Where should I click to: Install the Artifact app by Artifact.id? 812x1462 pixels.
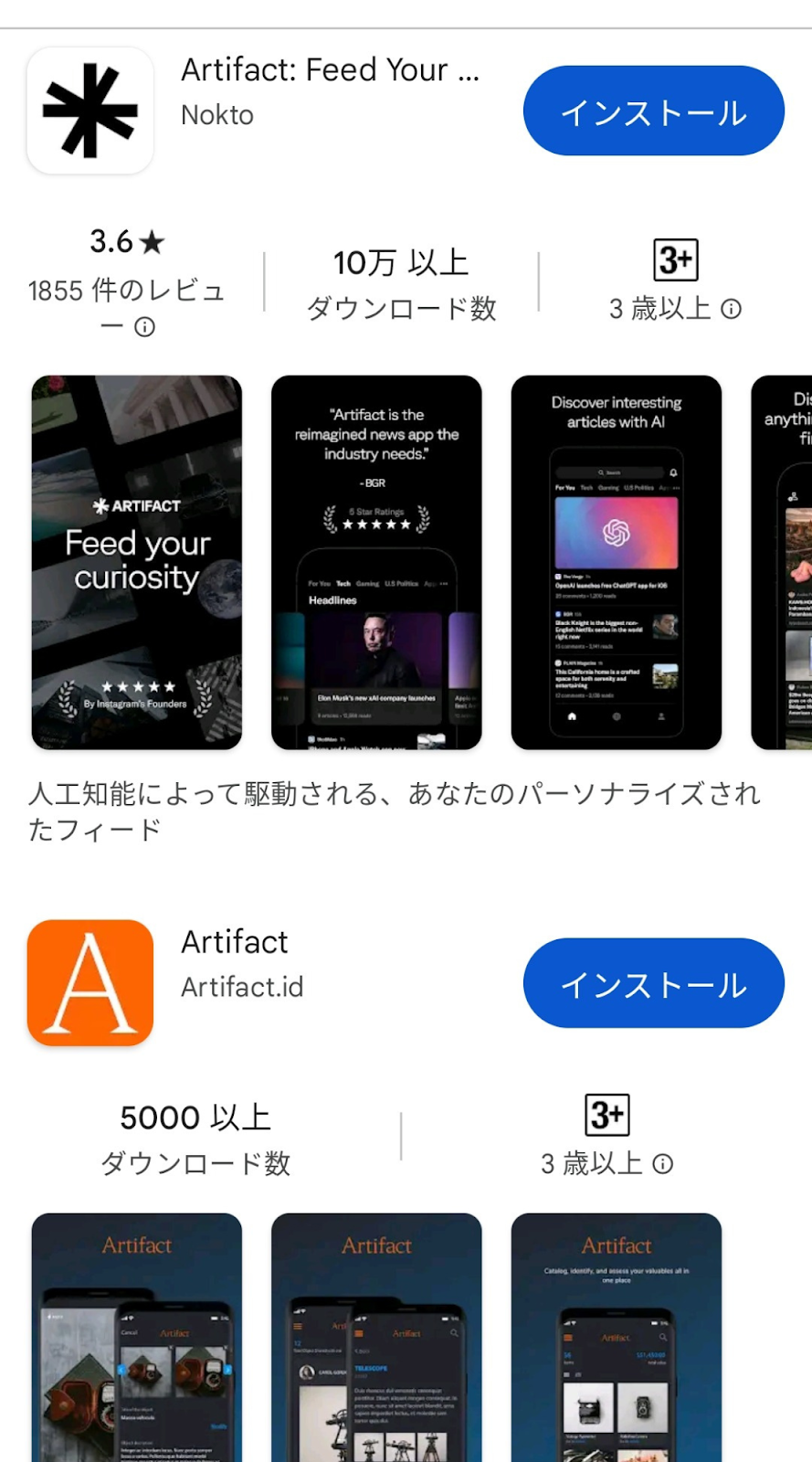pyautogui.click(x=653, y=983)
